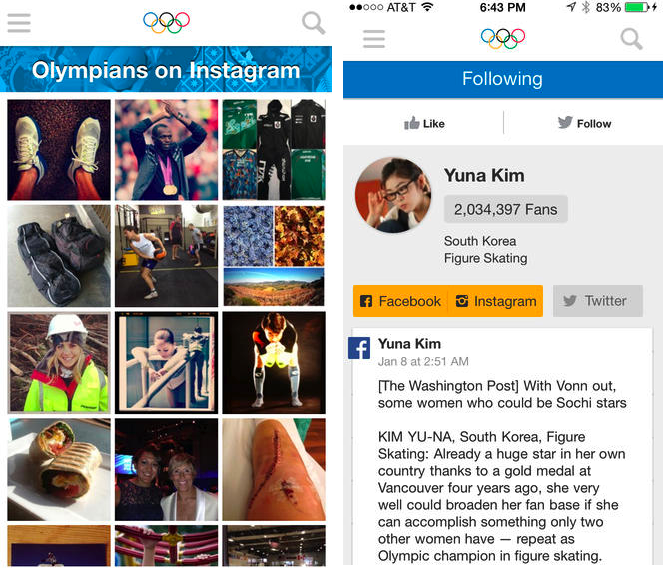Open the photo of woman in hard hat
664x568 pixels.
pos(59,362)
